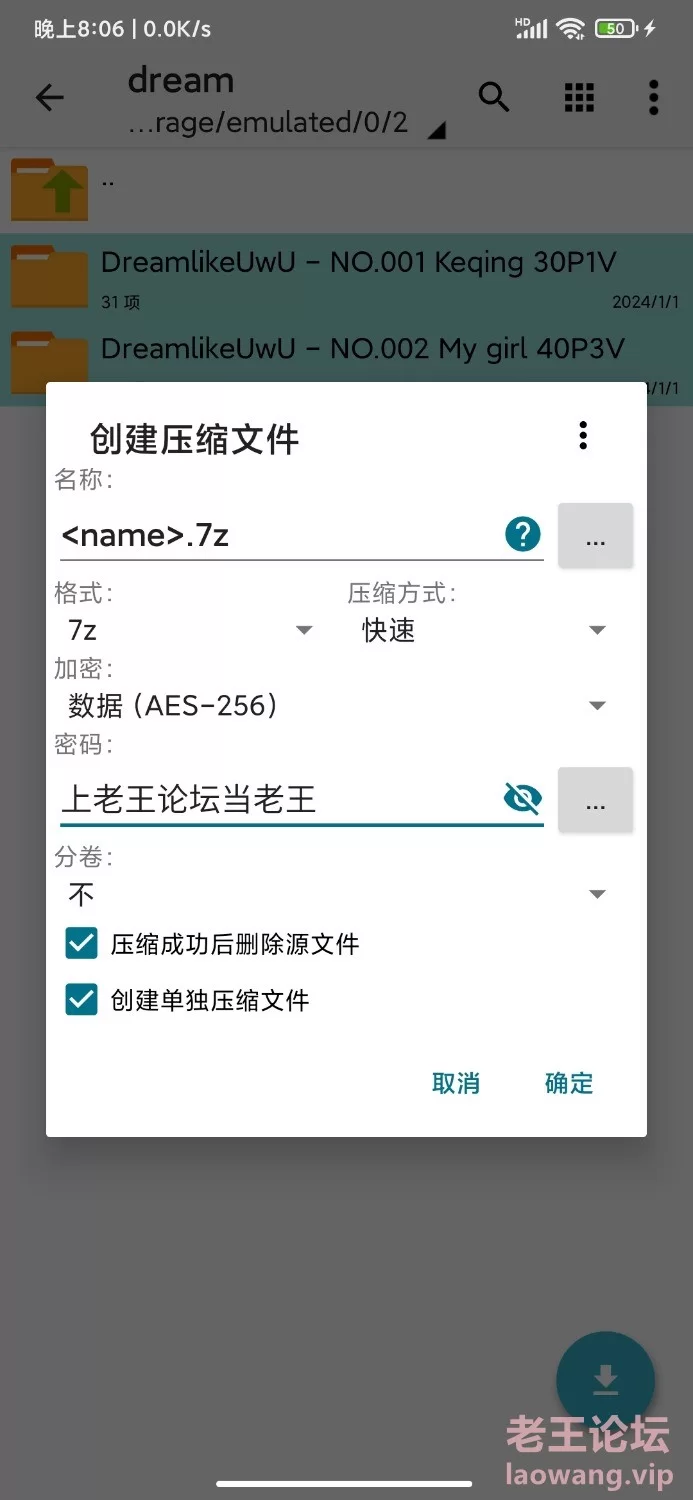Confirm compression with 确定
This screenshot has height=1500, width=693.
point(569,1083)
